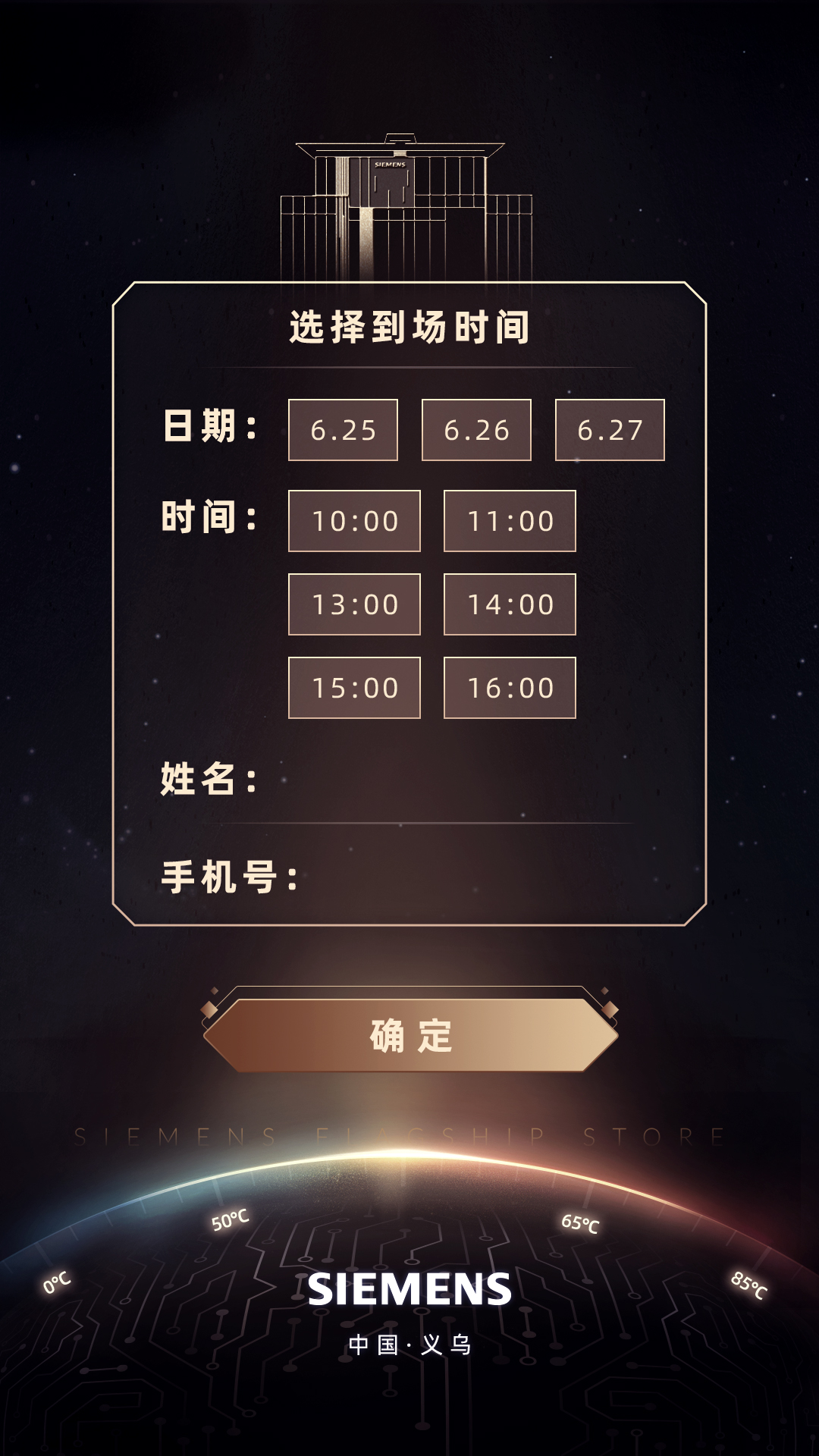The image size is (819, 1456).
Task: Choose the 15:00 time slot
Action: coord(354,688)
